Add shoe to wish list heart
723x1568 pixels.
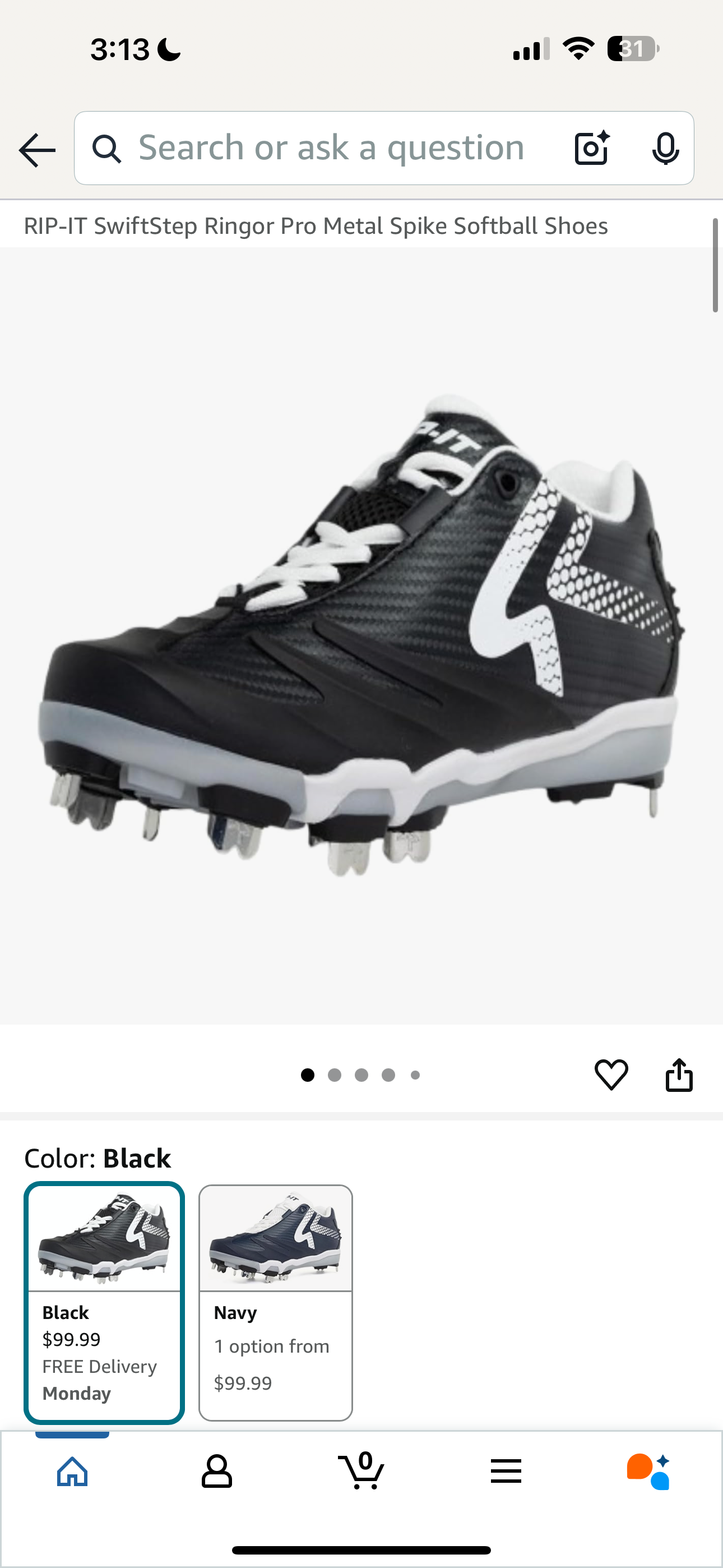[611, 1074]
